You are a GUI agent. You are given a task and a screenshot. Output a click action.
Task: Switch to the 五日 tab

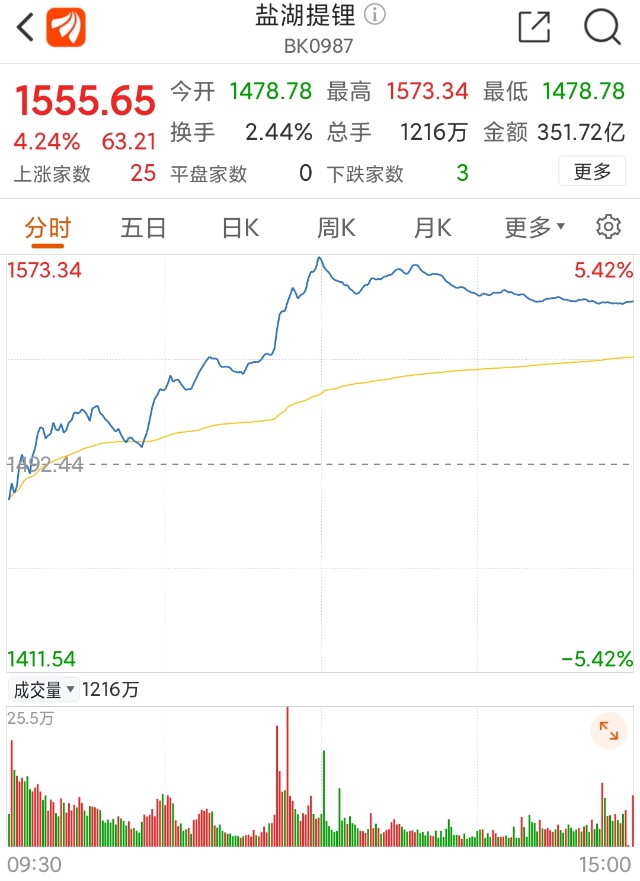[143, 228]
